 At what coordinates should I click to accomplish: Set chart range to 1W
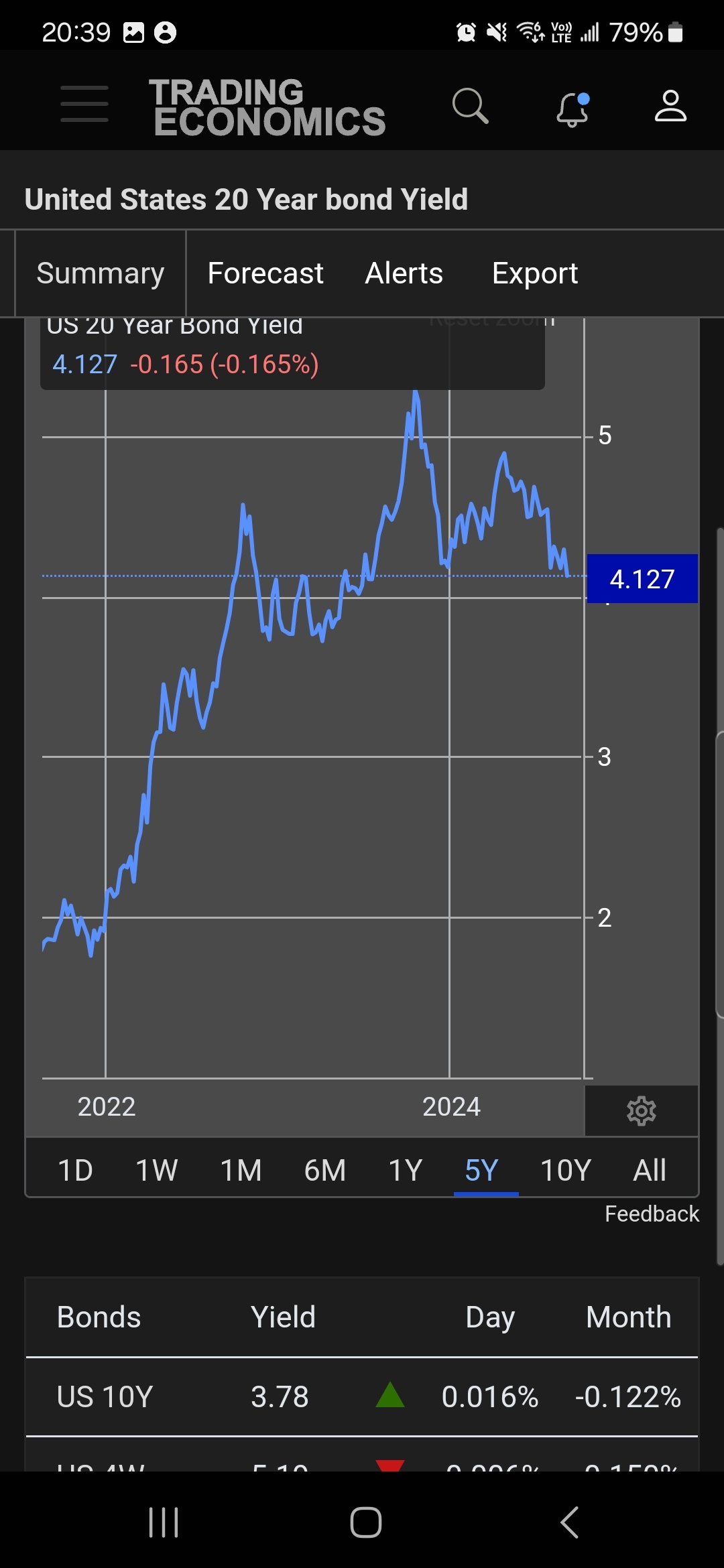coord(157,1171)
